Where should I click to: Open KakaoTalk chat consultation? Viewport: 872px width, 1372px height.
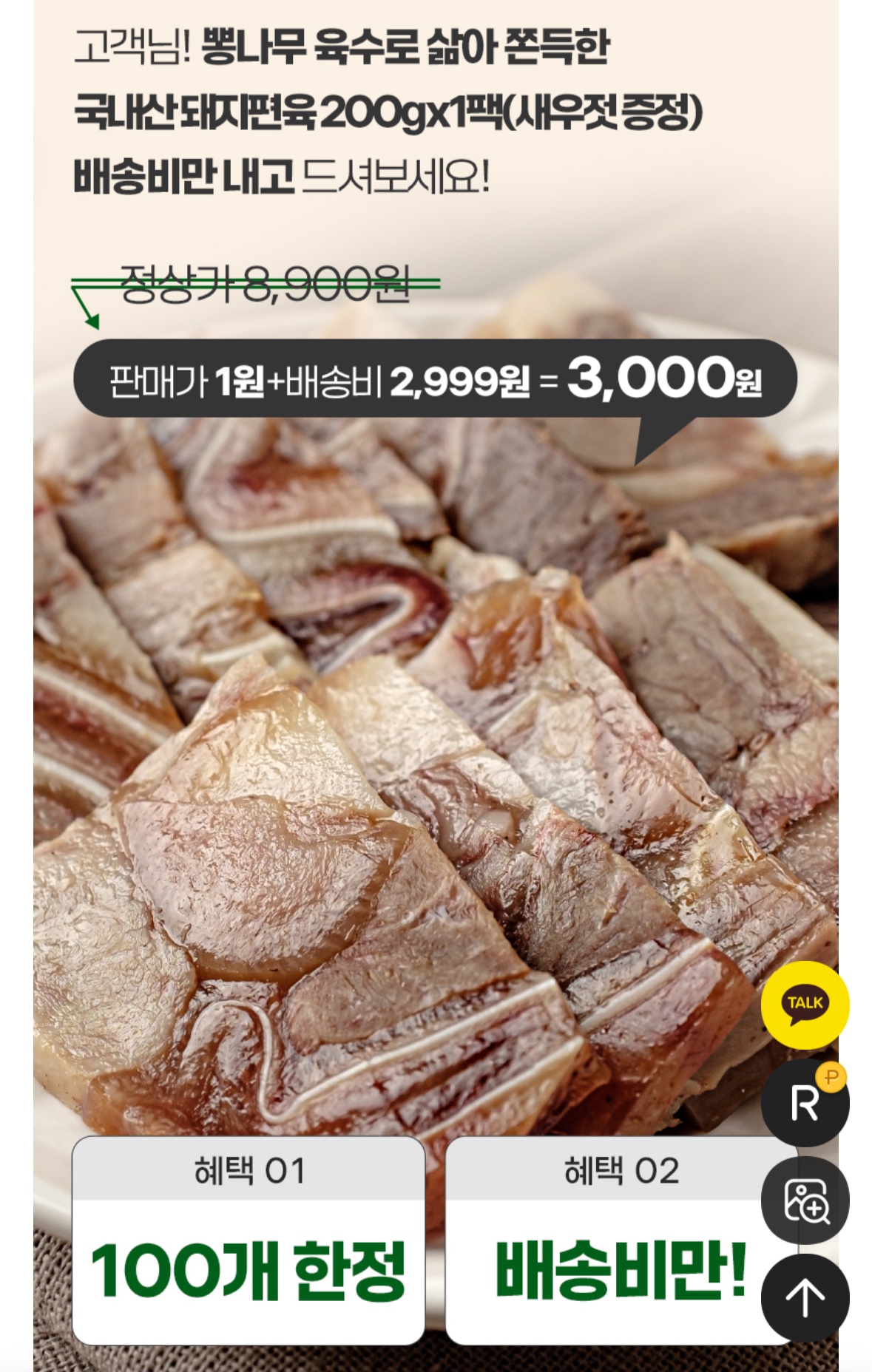click(x=805, y=1005)
